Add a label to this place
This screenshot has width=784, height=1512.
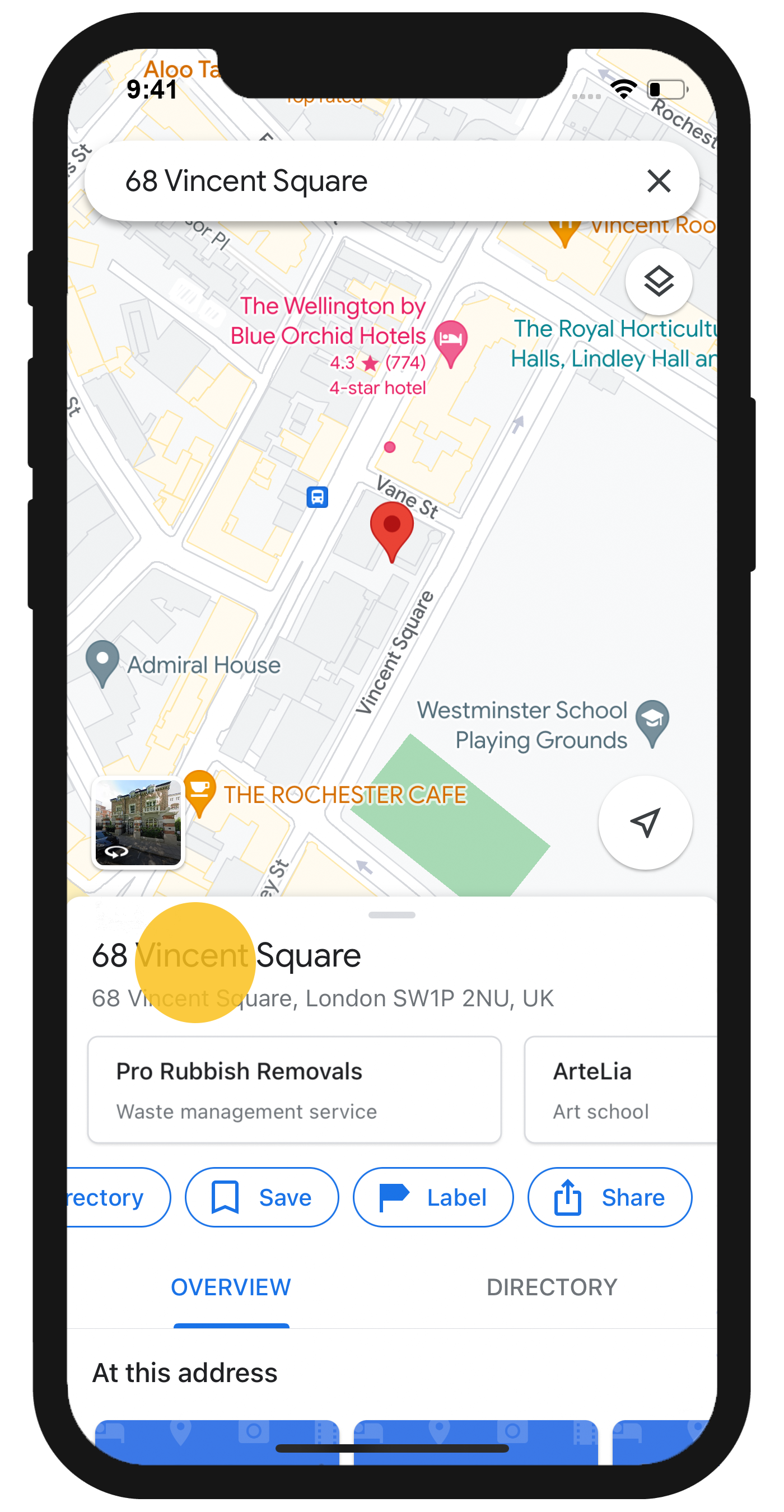tap(433, 1197)
